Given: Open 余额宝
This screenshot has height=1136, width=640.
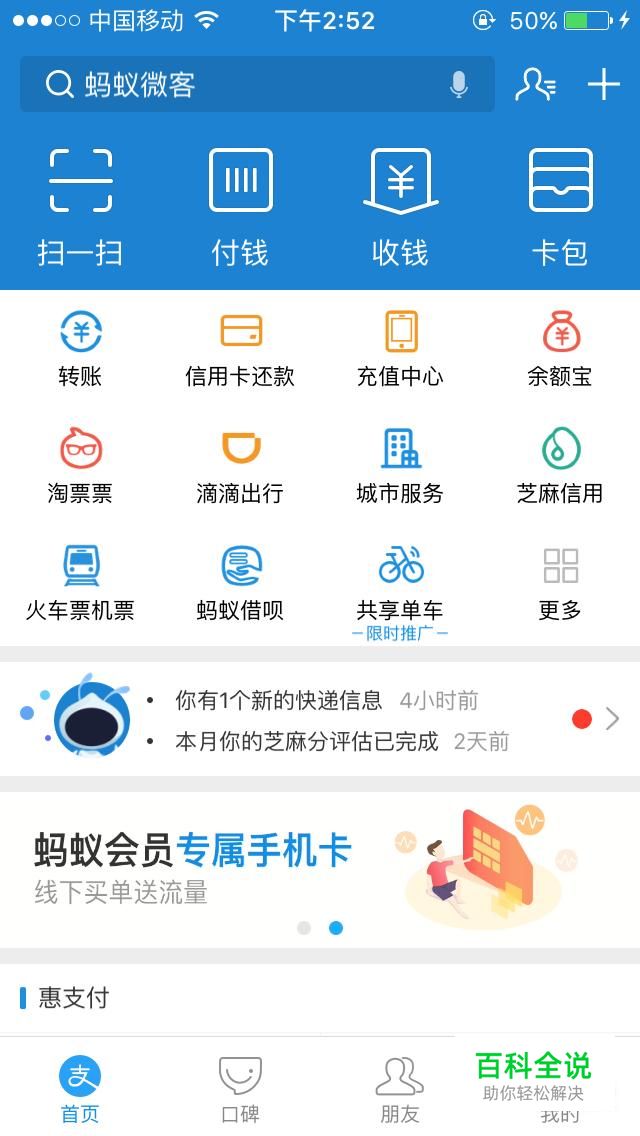Looking at the screenshot, I should pos(560,348).
